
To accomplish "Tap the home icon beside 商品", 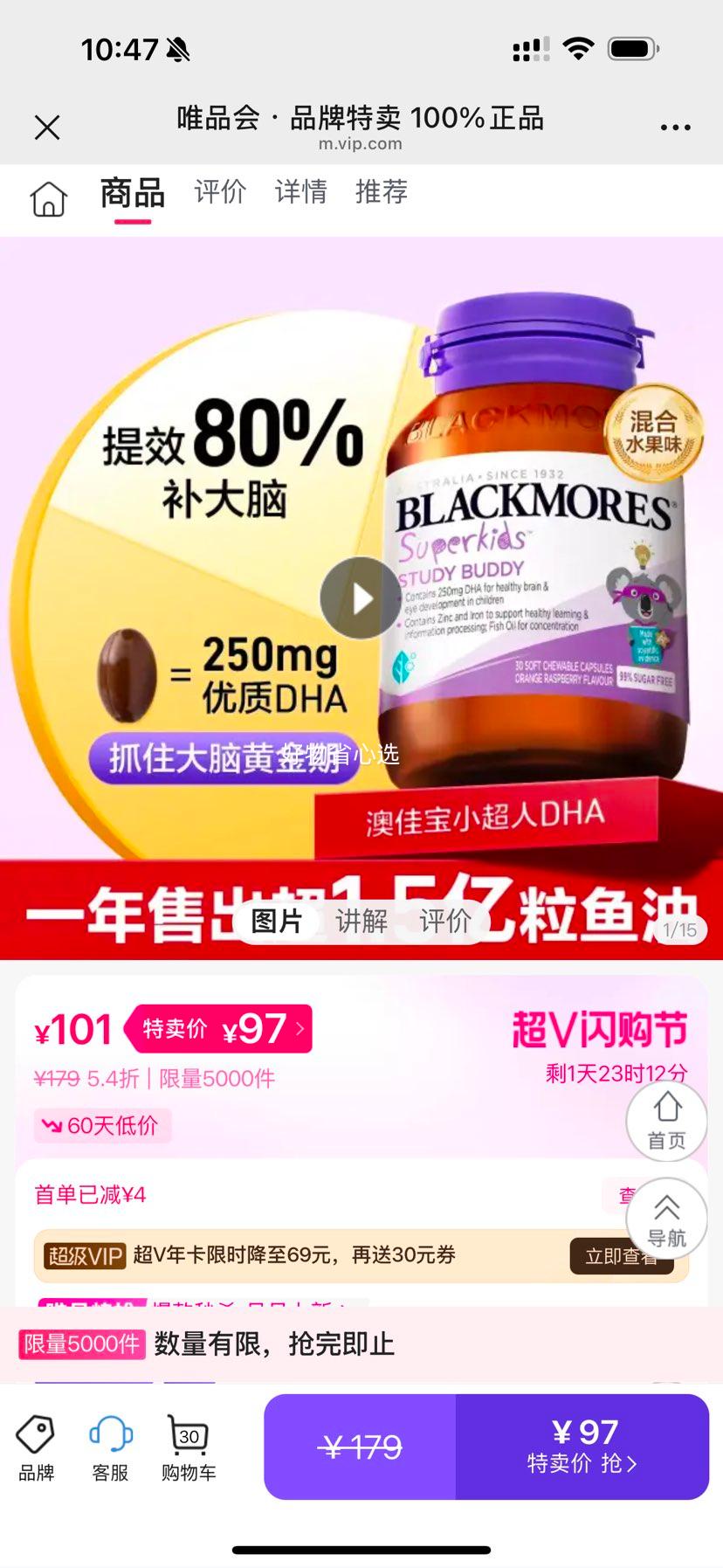I will point(49,198).
